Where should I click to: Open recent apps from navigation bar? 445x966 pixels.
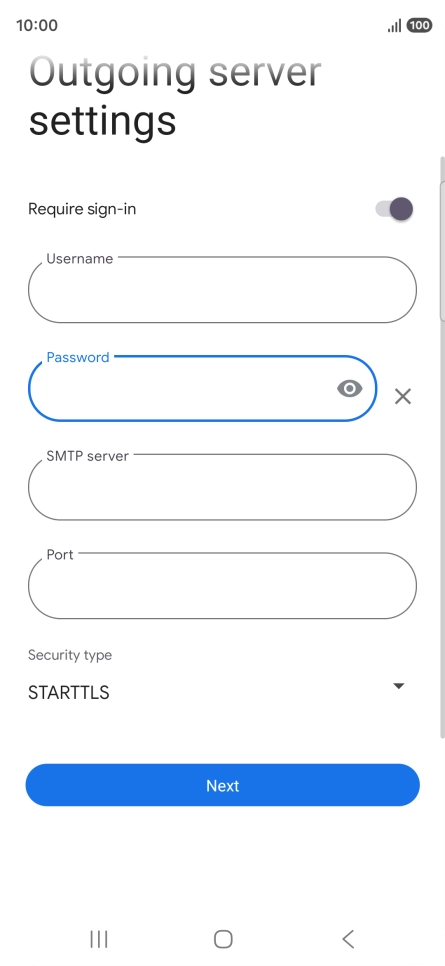[99, 939]
